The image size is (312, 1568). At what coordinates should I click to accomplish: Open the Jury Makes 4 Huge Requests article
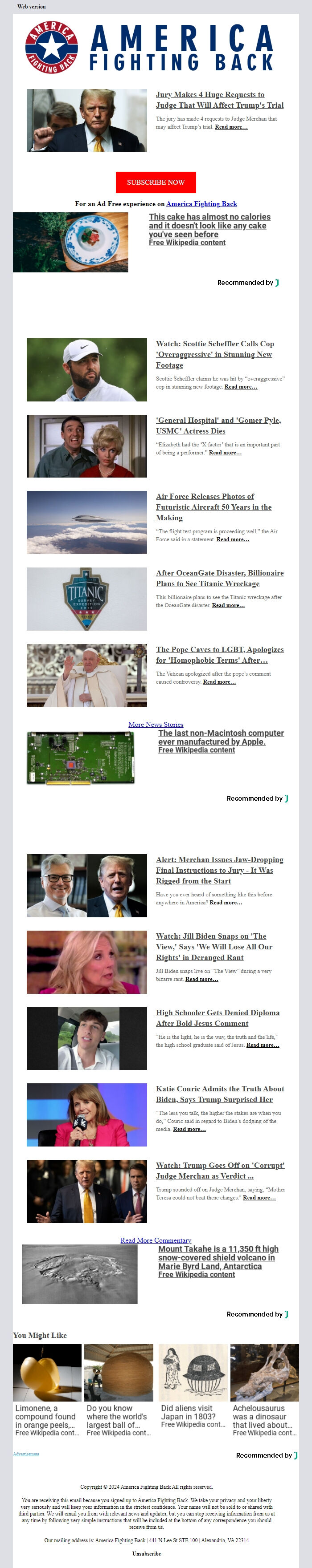click(219, 100)
